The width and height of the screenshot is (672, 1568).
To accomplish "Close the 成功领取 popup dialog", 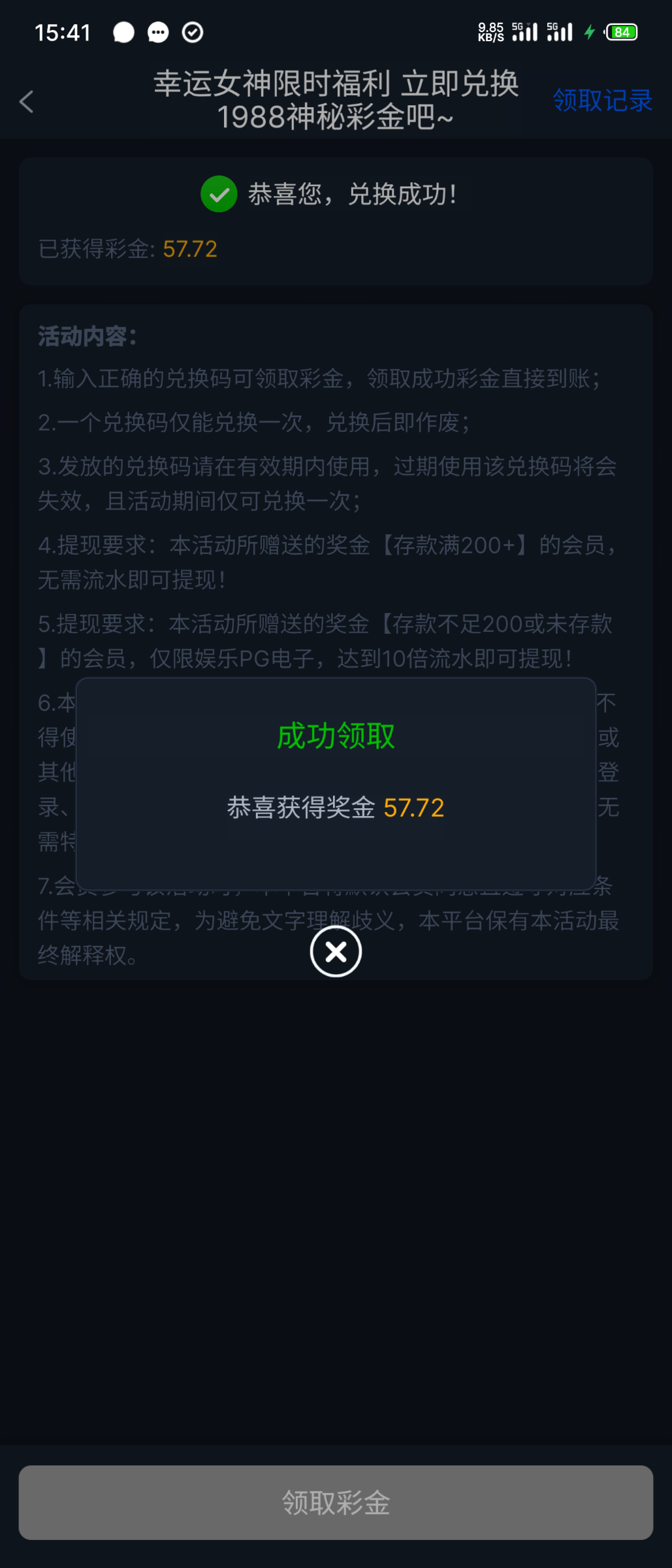I will pos(336,951).
